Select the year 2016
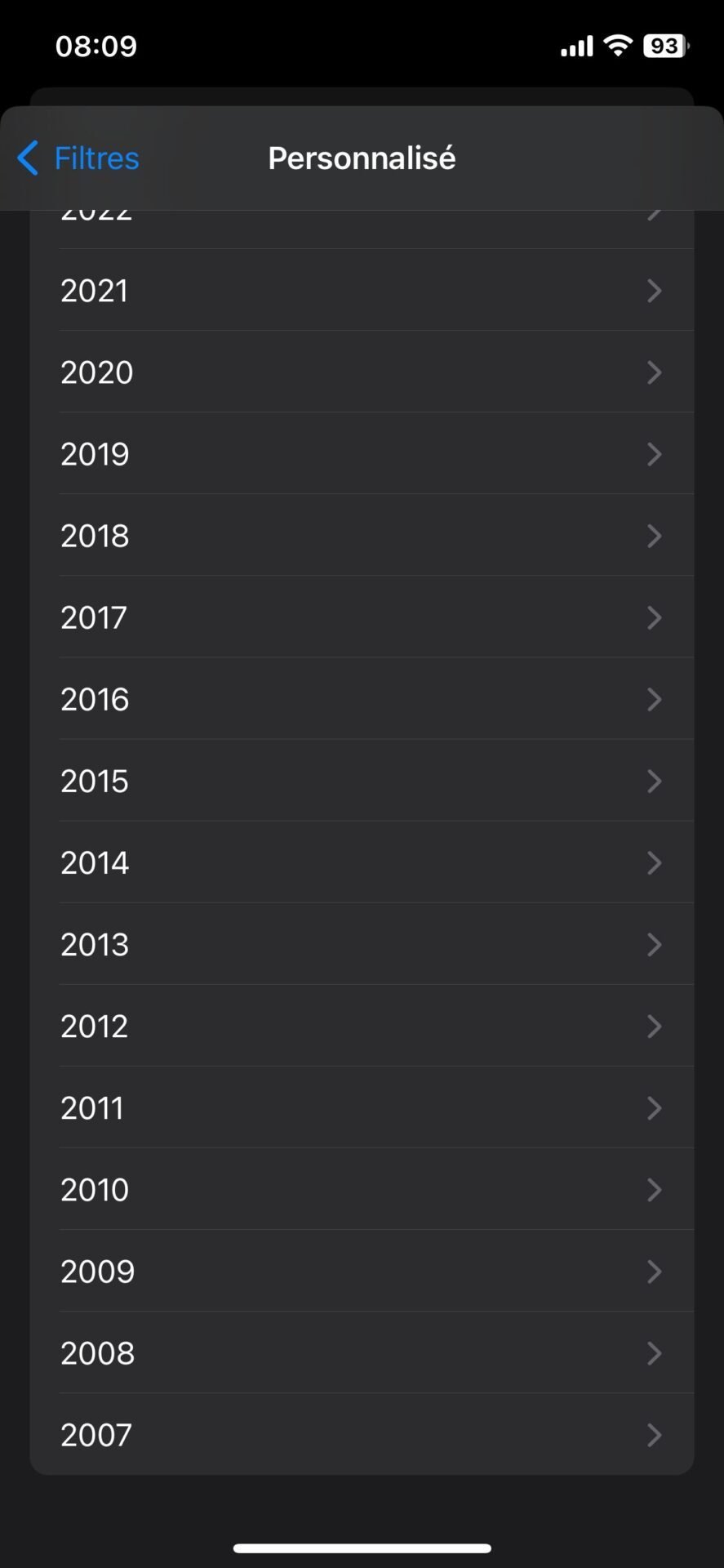 point(362,698)
